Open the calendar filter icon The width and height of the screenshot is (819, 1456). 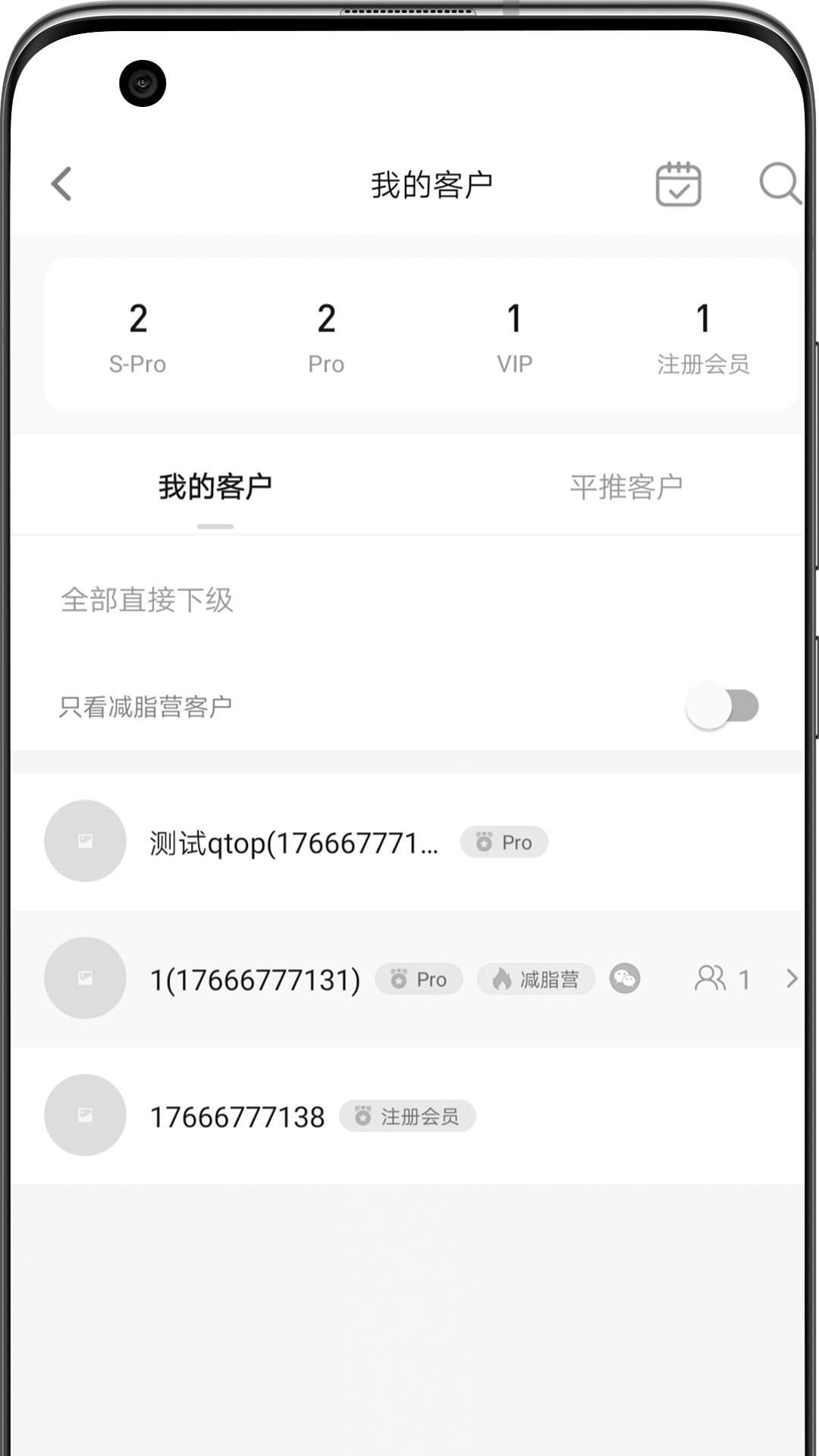coord(677,184)
